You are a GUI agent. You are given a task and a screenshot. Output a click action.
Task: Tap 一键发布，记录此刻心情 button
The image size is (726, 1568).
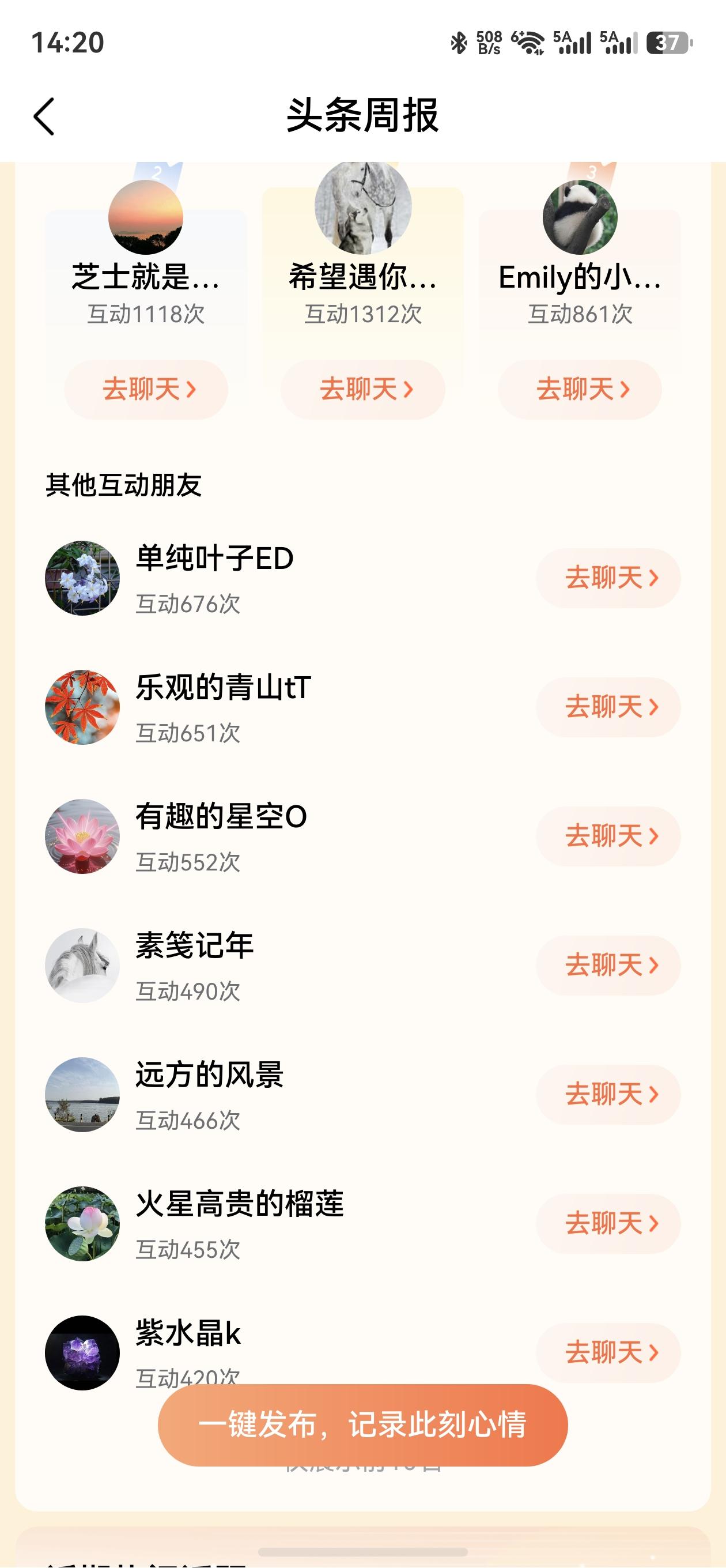coord(362,1426)
